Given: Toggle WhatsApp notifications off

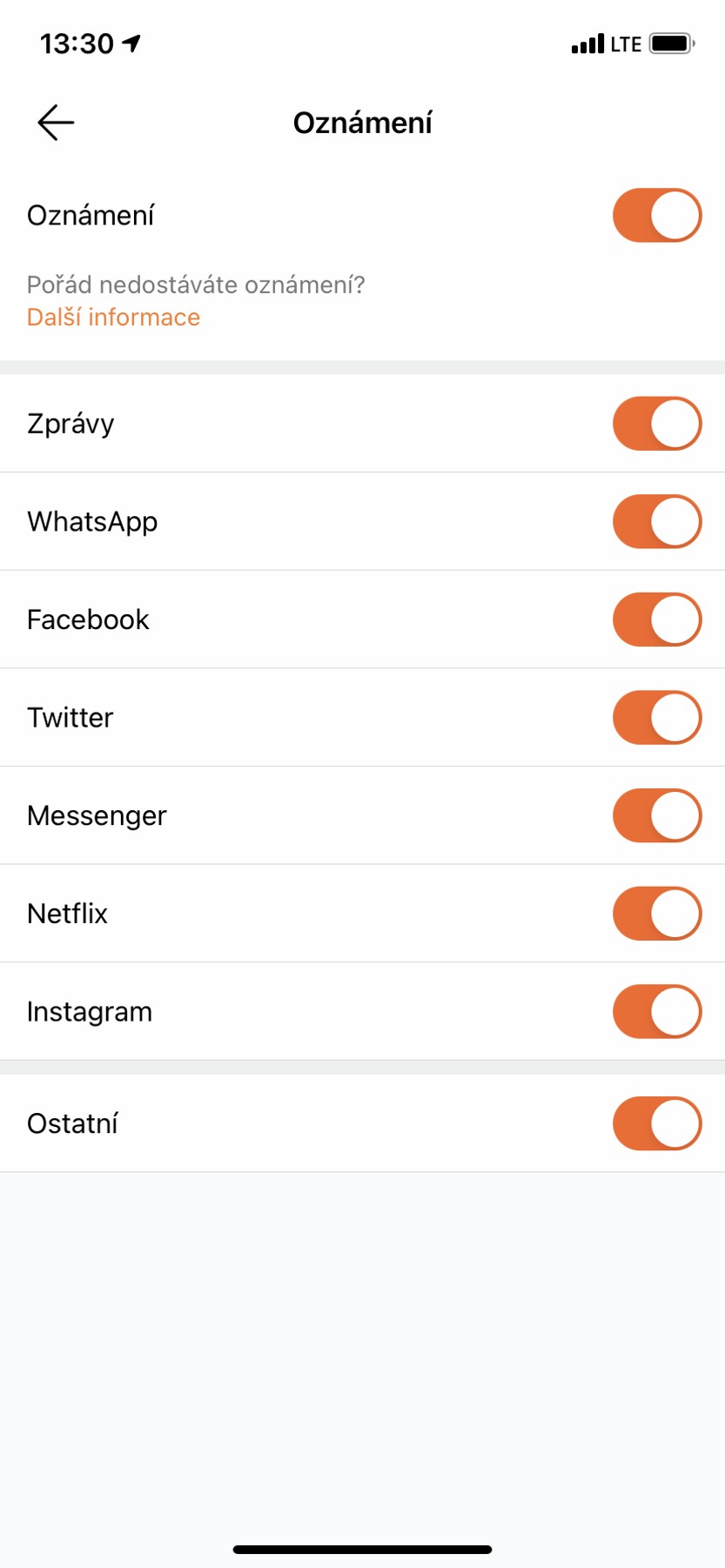Looking at the screenshot, I should tap(656, 521).
